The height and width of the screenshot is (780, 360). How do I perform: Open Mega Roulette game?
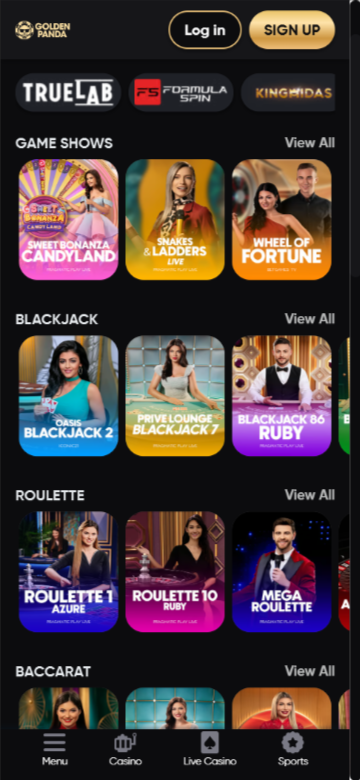tap(282, 572)
